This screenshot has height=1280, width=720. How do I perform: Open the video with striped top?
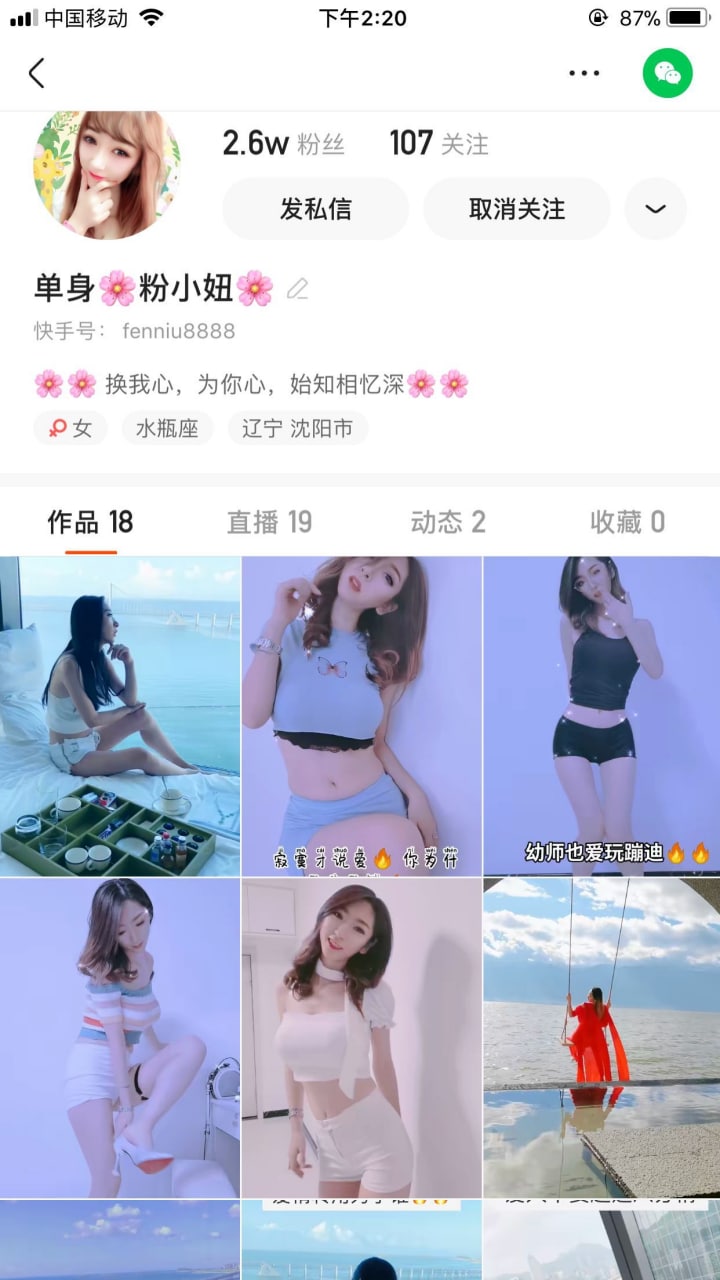coord(120,1037)
